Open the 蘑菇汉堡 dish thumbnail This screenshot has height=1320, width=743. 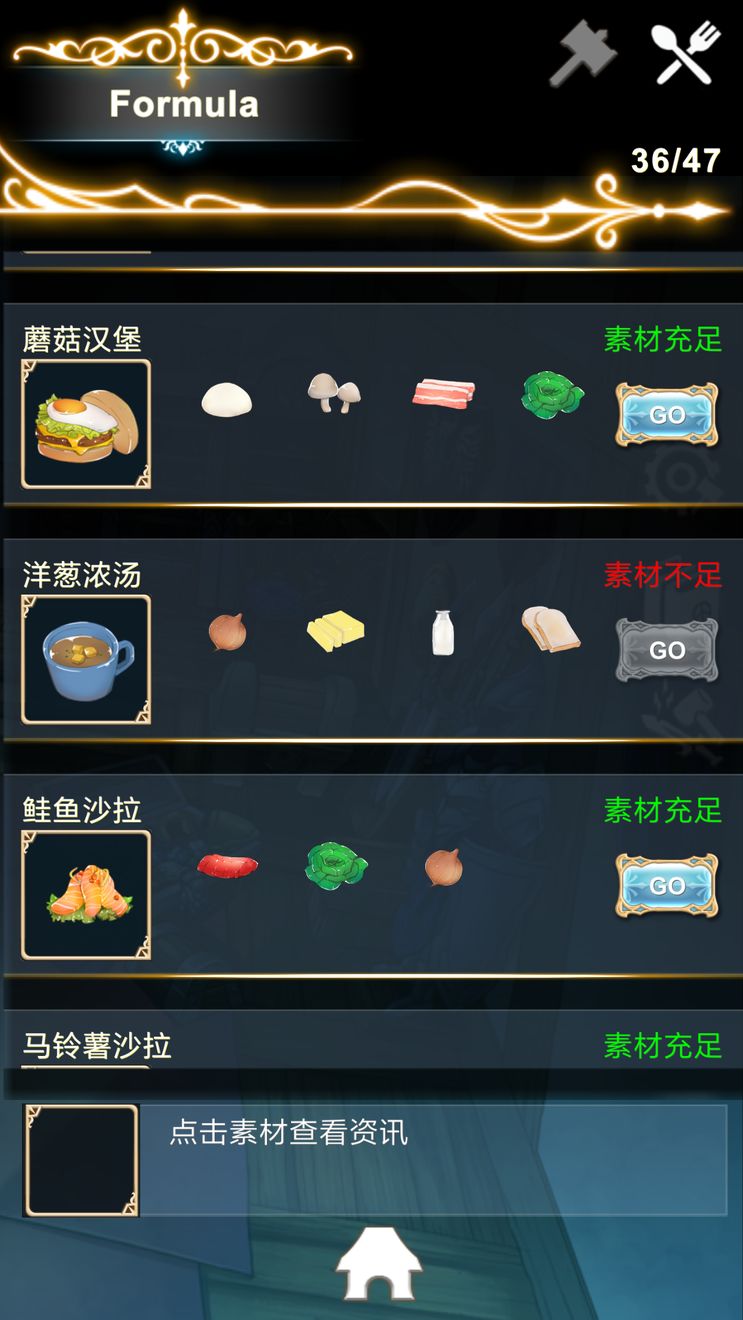86,424
